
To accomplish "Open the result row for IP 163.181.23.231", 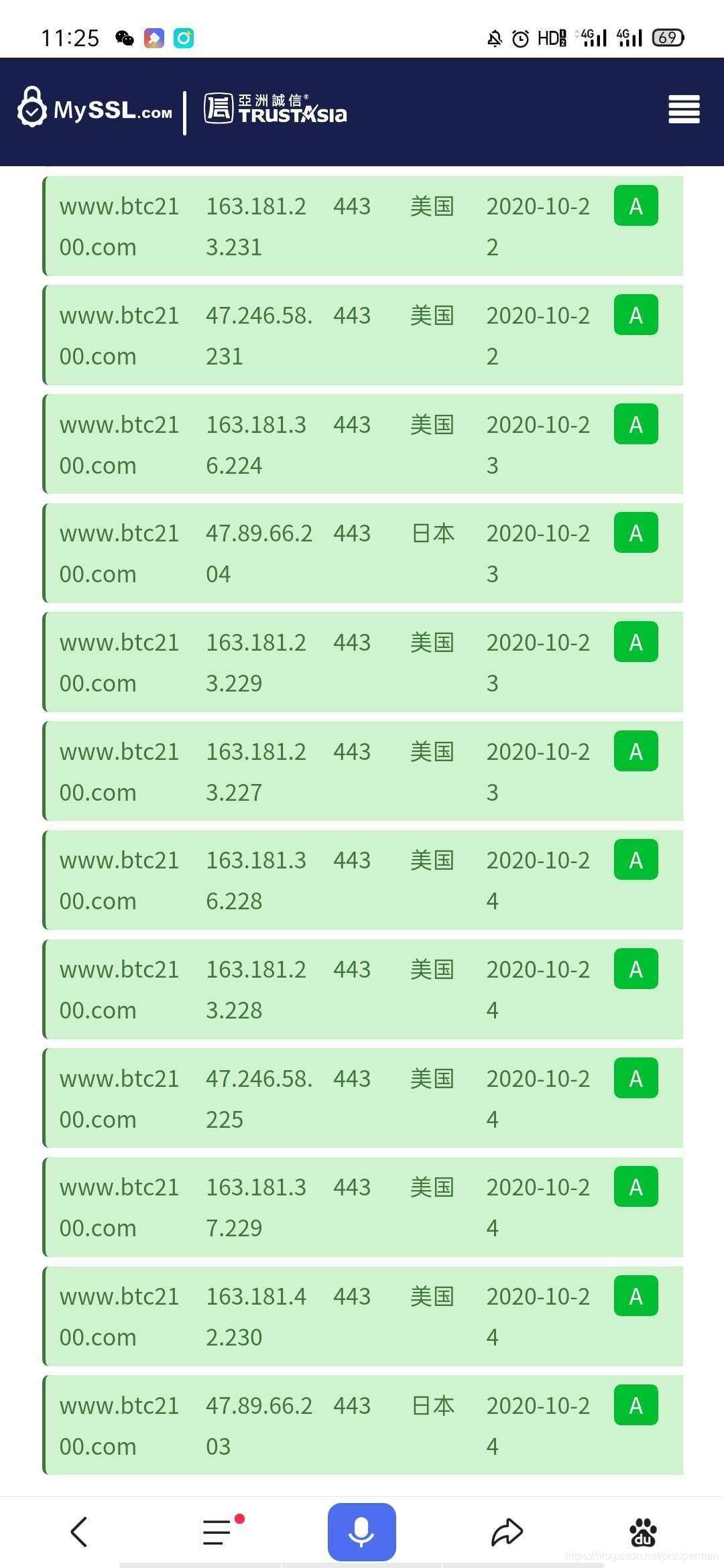I will (363, 226).
